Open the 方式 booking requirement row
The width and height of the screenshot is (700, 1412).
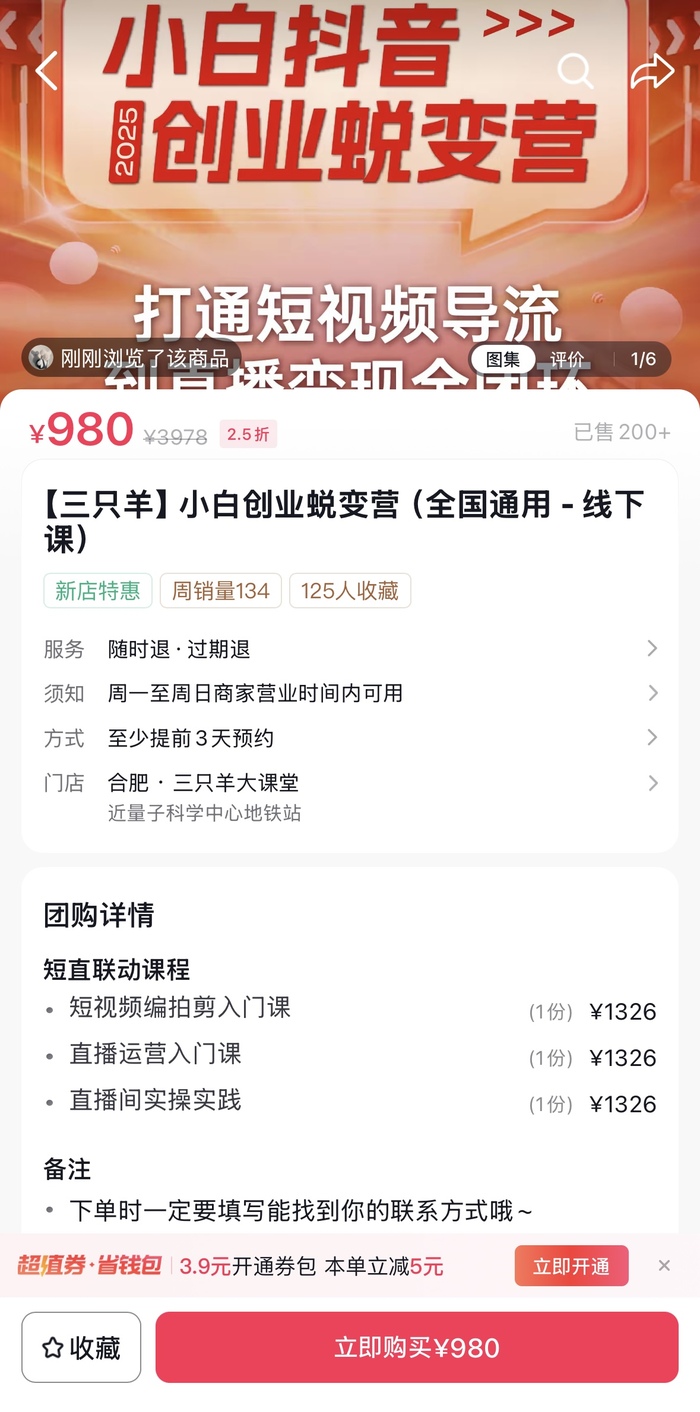(x=350, y=738)
